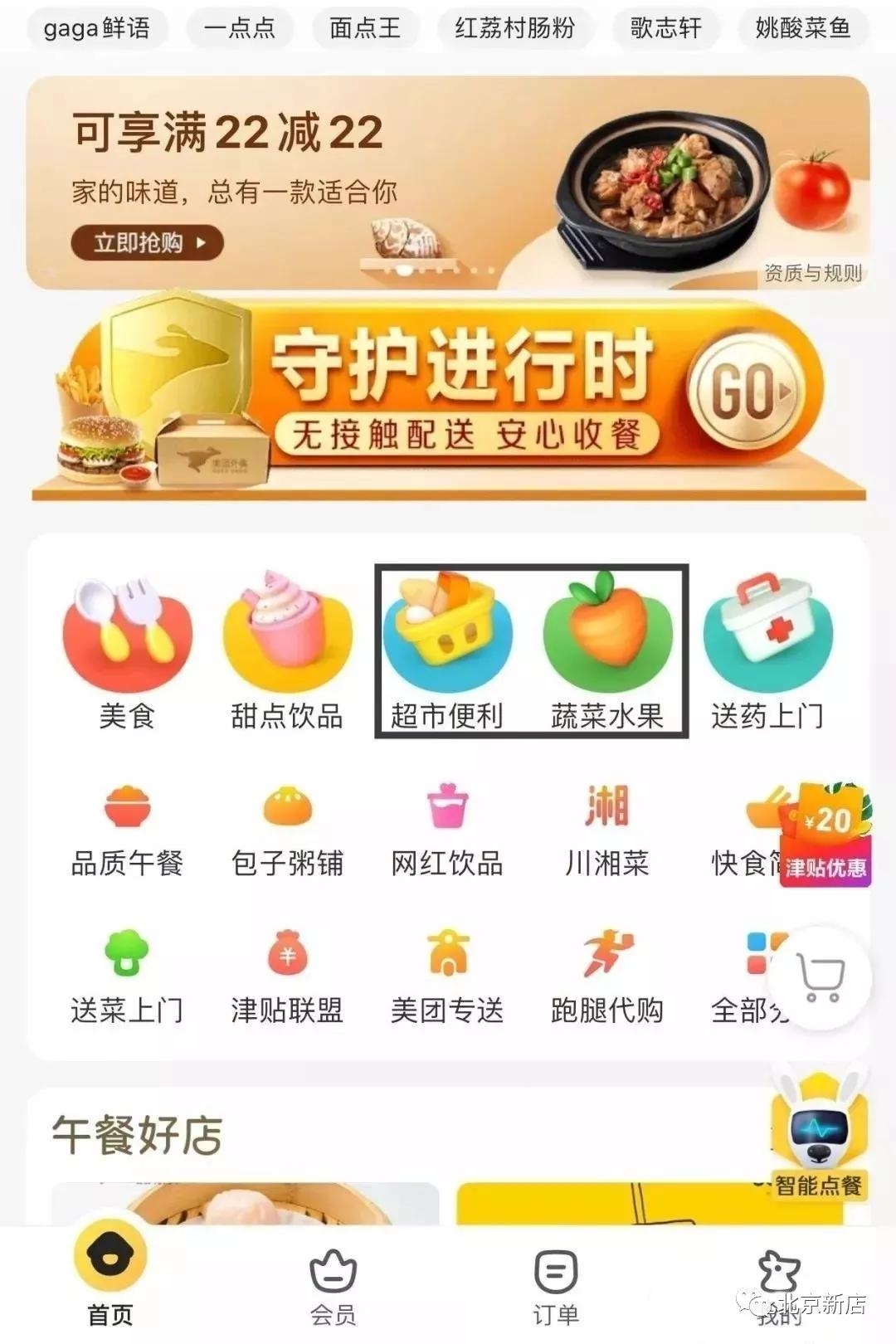This screenshot has height=1344, width=896.
Task: Open 资质与规则 link
Action: coord(813,273)
